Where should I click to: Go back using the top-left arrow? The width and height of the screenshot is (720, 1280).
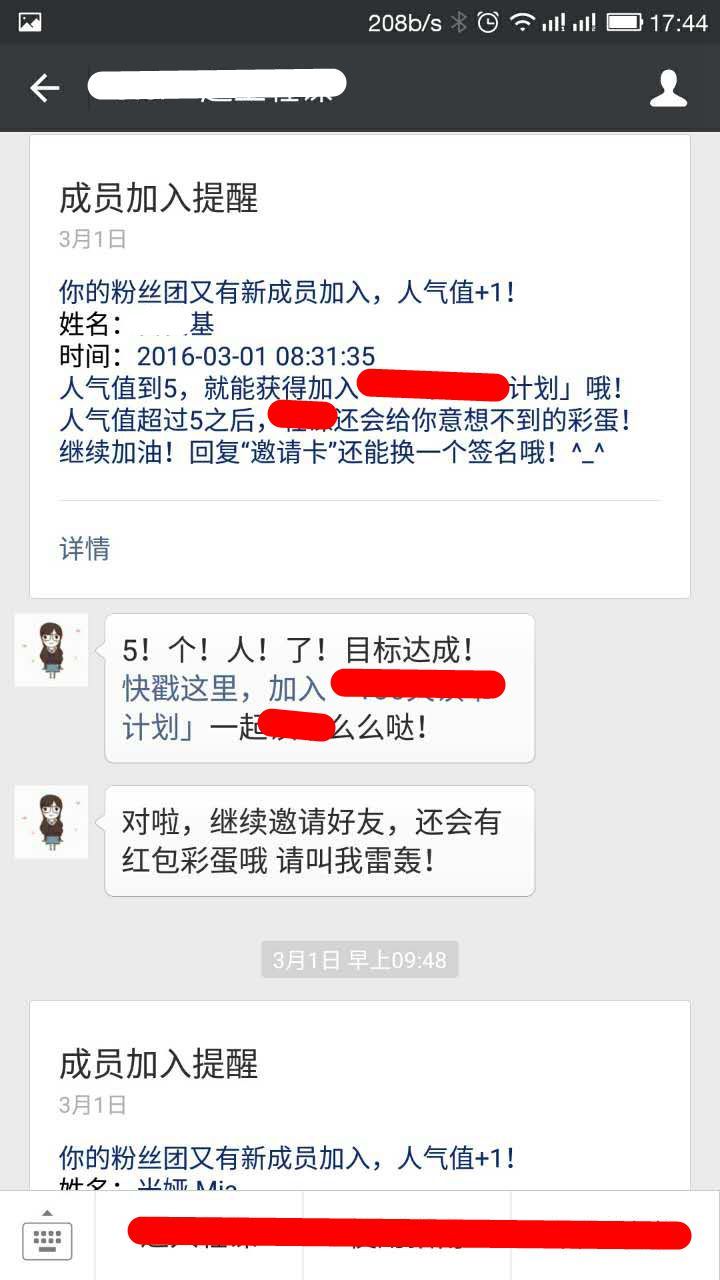click(44, 88)
